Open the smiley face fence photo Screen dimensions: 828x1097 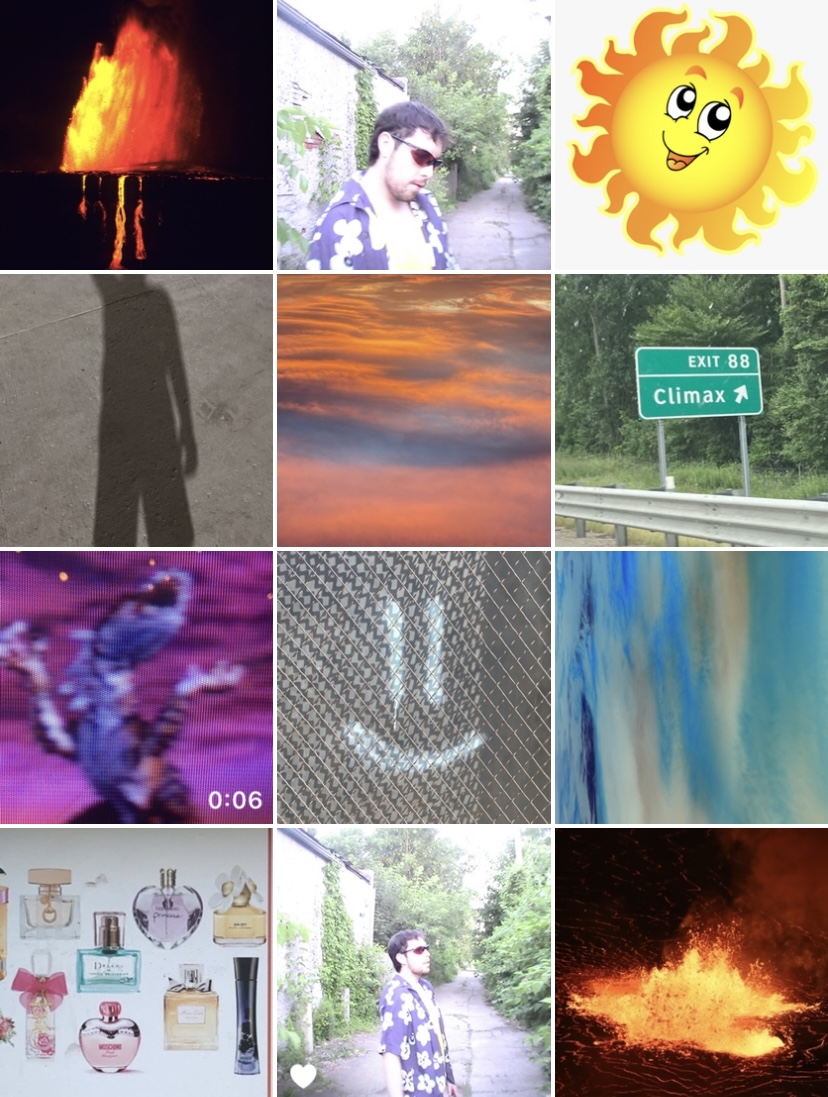(x=413, y=687)
